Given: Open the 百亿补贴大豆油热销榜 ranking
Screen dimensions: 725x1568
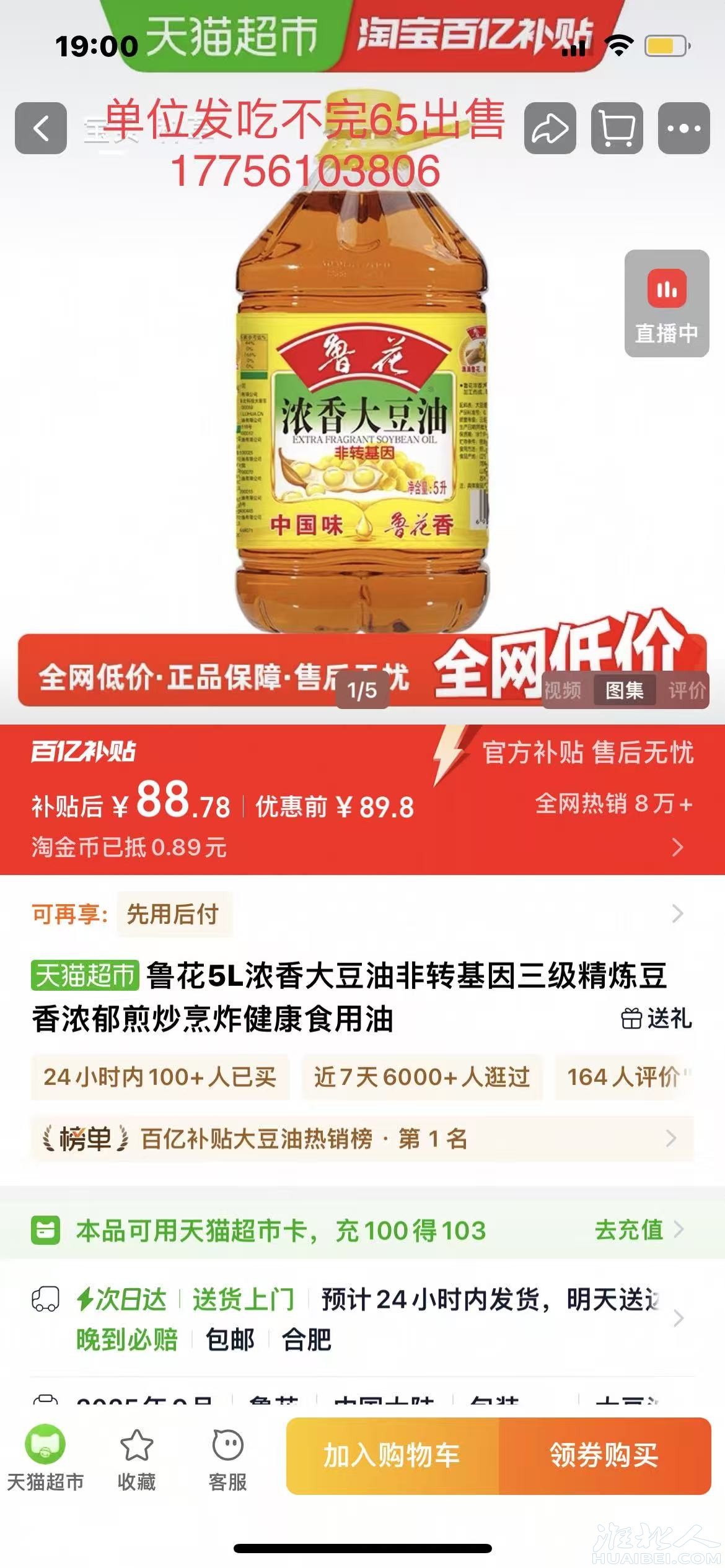Looking at the screenshot, I should (362, 1138).
